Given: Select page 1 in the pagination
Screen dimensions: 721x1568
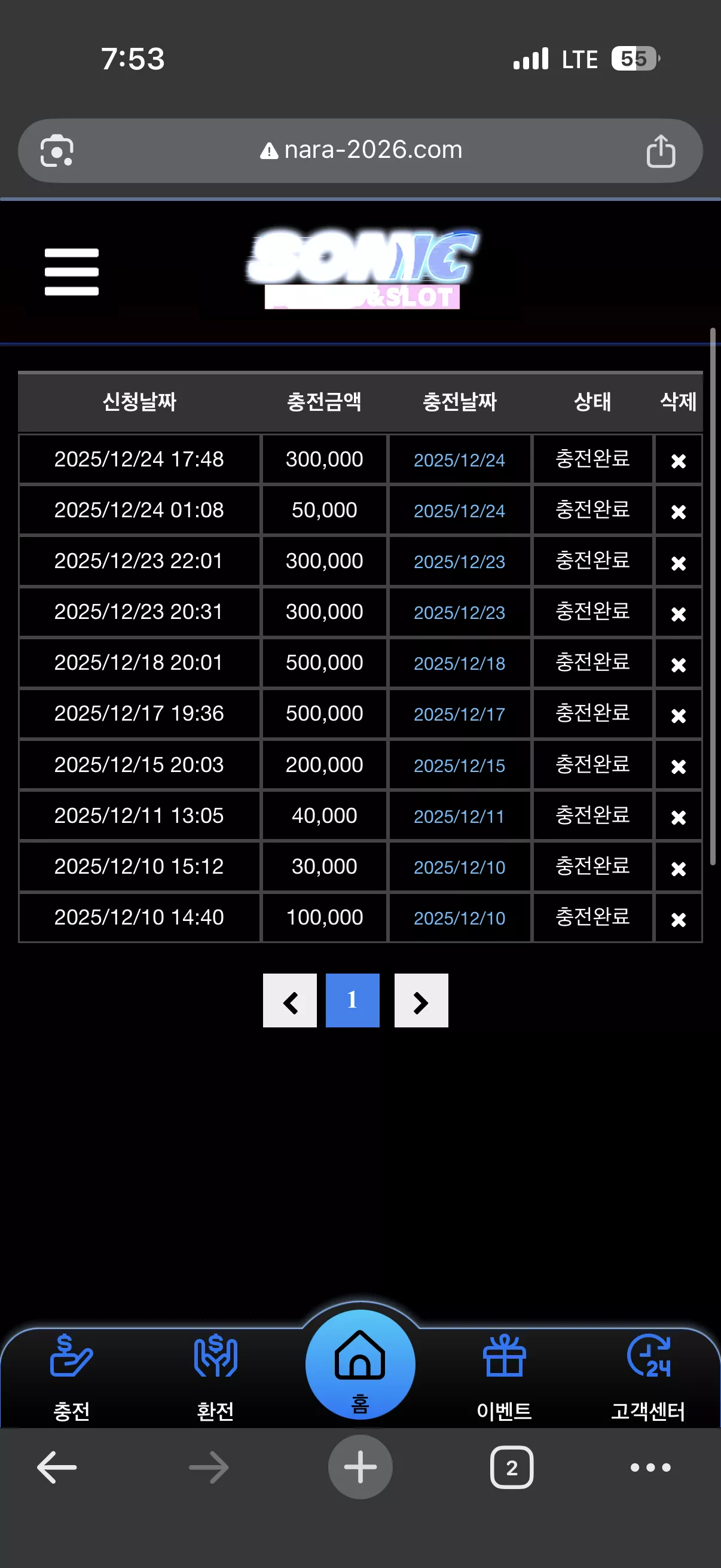Looking at the screenshot, I should [x=352, y=1000].
